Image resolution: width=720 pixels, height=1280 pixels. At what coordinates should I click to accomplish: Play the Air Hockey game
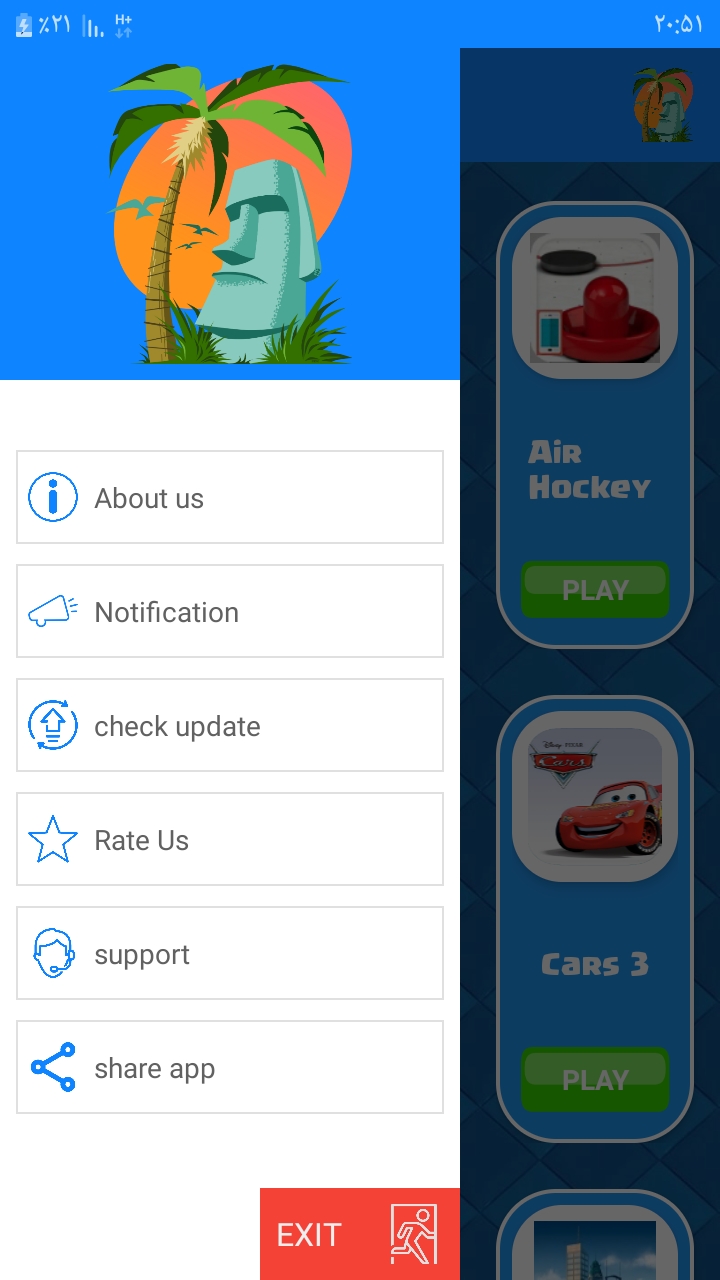click(x=595, y=590)
